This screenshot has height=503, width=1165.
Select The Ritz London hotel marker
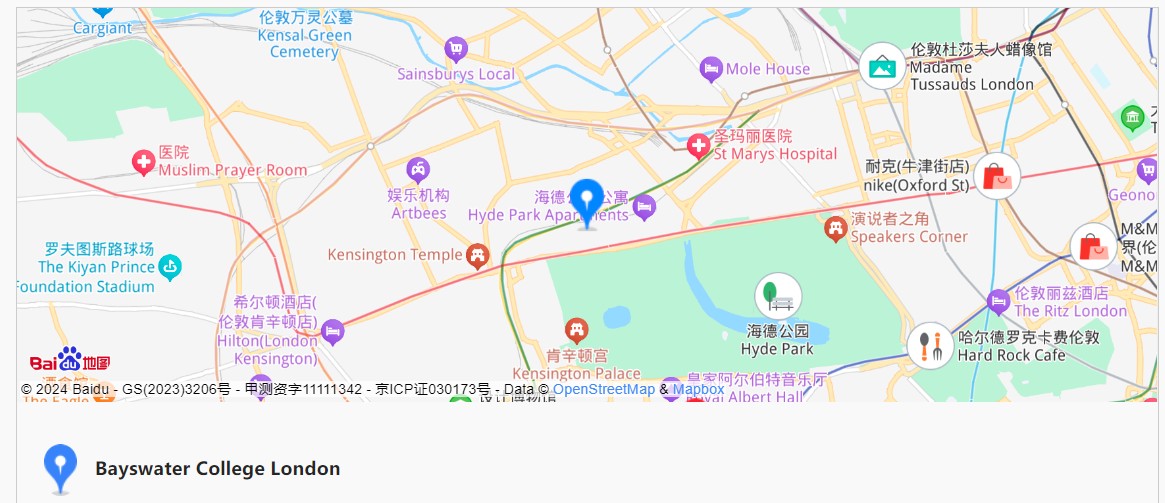[x=998, y=301]
